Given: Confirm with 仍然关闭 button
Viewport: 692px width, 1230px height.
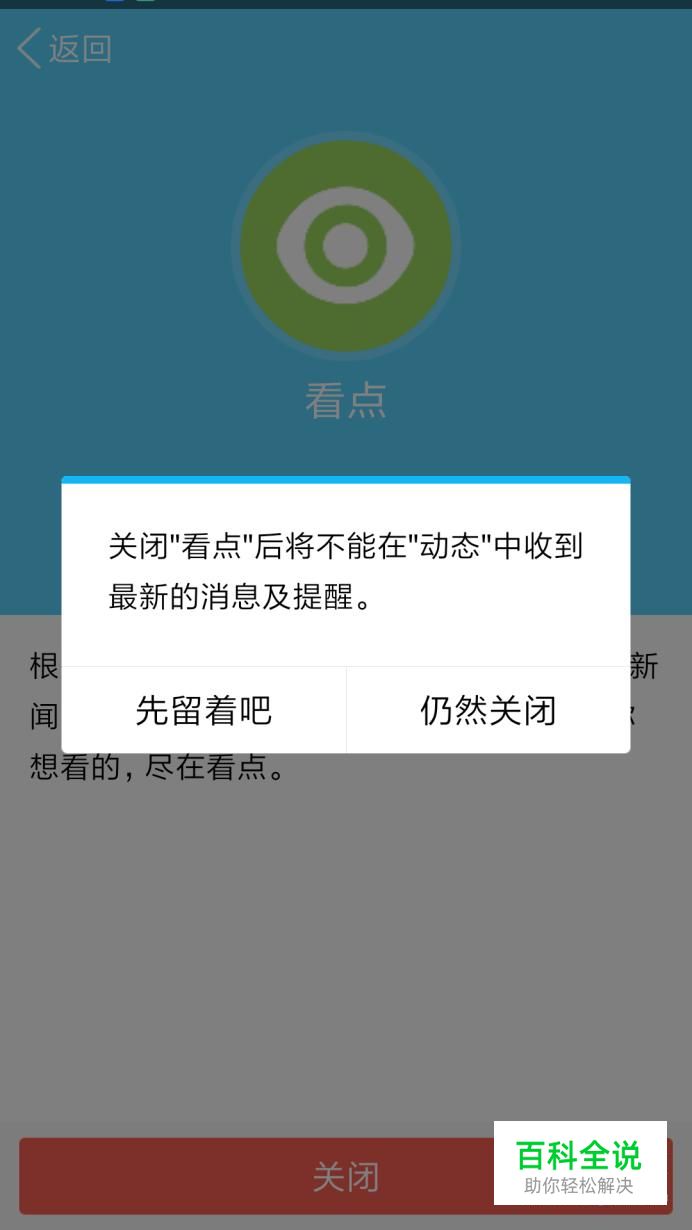Looking at the screenshot, I should pos(488,710).
